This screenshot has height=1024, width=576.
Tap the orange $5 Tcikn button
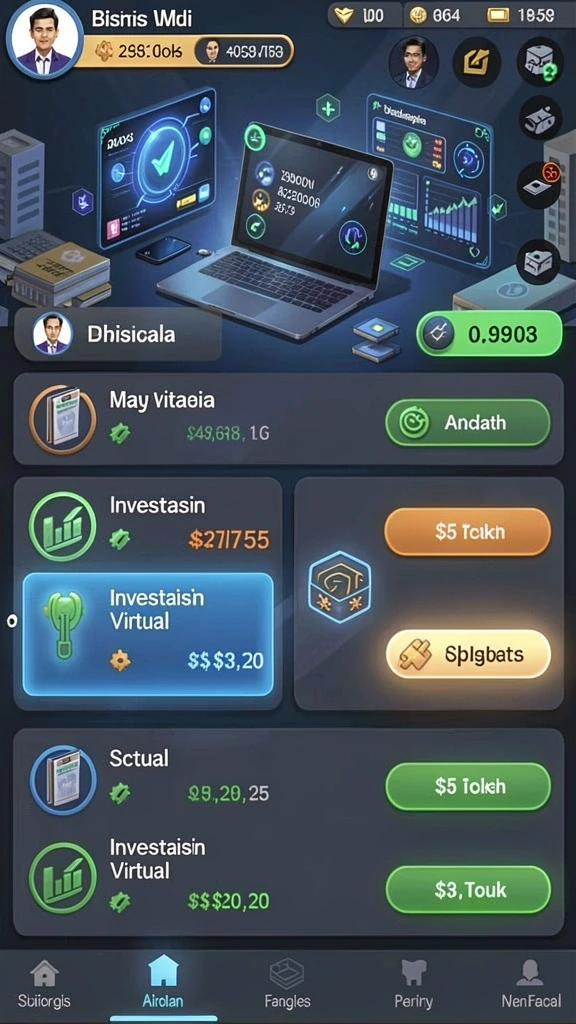468,532
